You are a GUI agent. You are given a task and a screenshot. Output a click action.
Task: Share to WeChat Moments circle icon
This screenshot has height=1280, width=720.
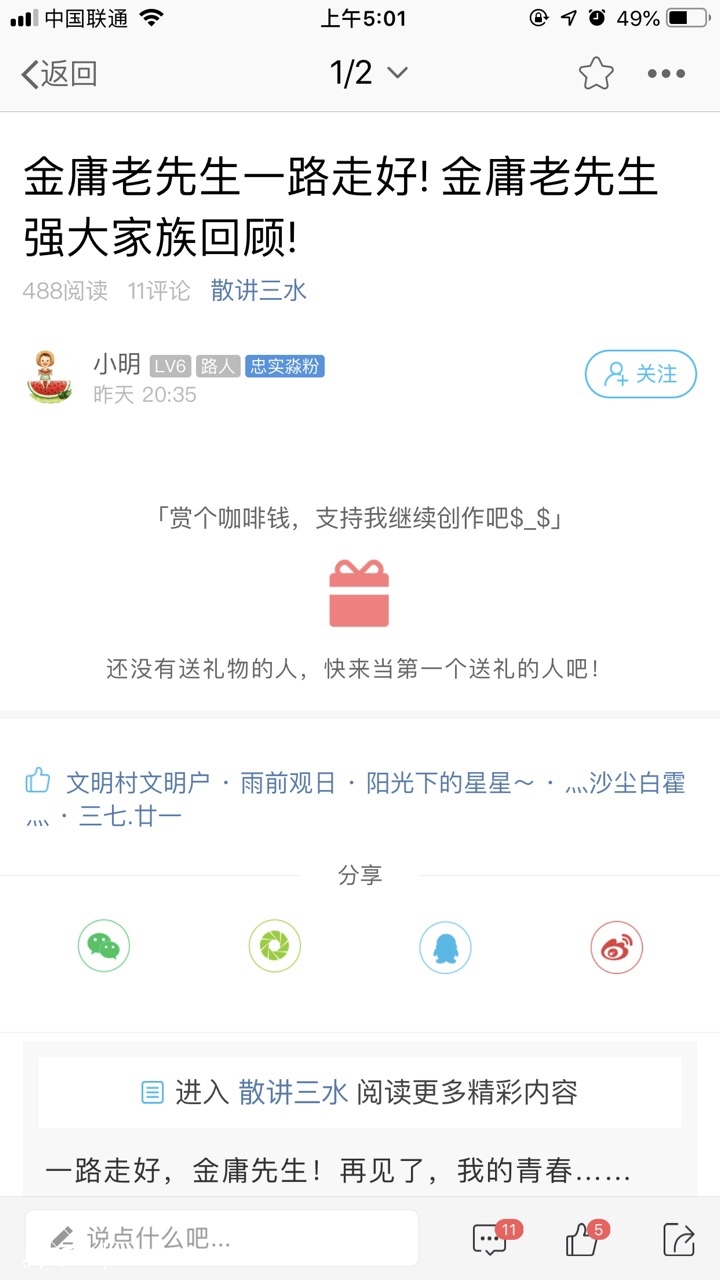[x=274, y=946]
